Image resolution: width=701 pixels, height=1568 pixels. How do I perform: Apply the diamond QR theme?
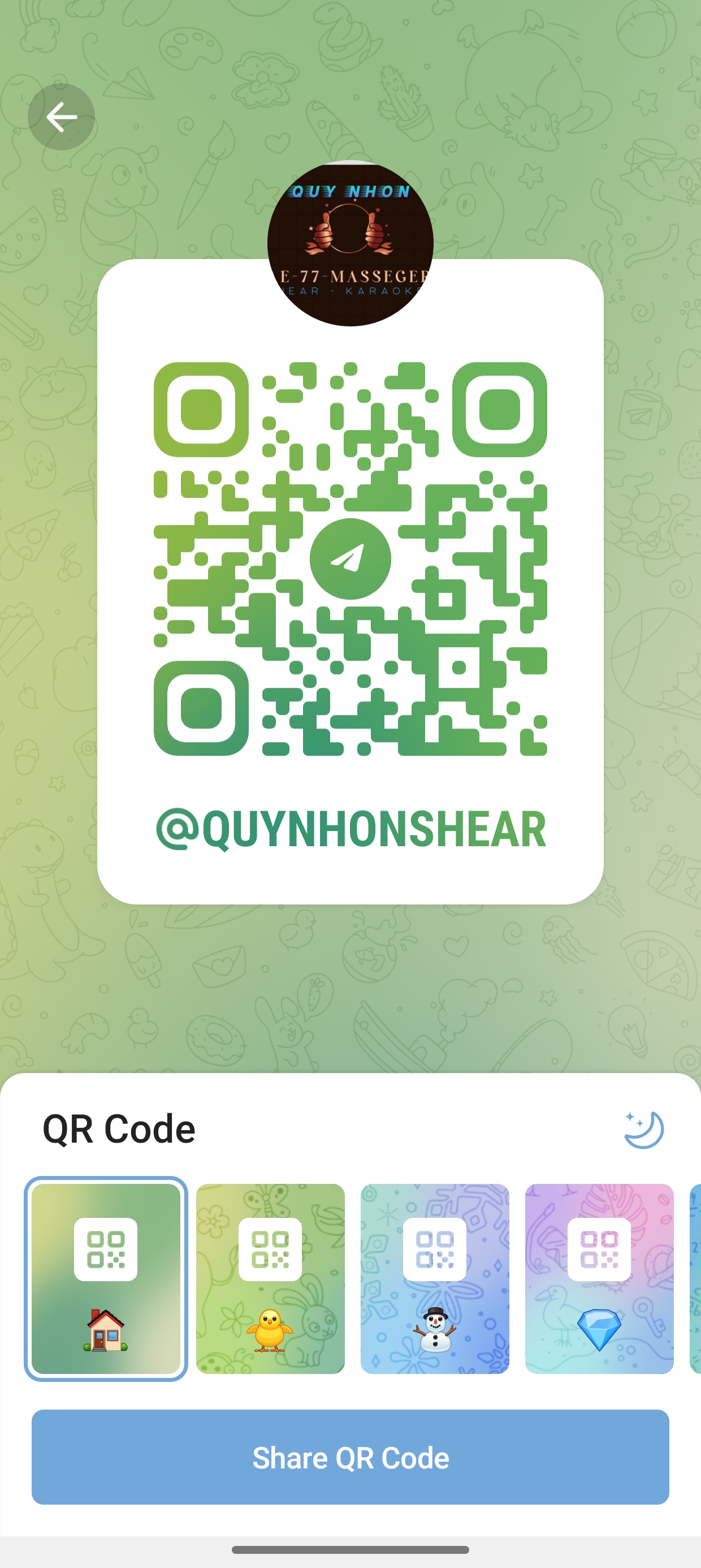pyautogui.click(x=599, y=1278)
